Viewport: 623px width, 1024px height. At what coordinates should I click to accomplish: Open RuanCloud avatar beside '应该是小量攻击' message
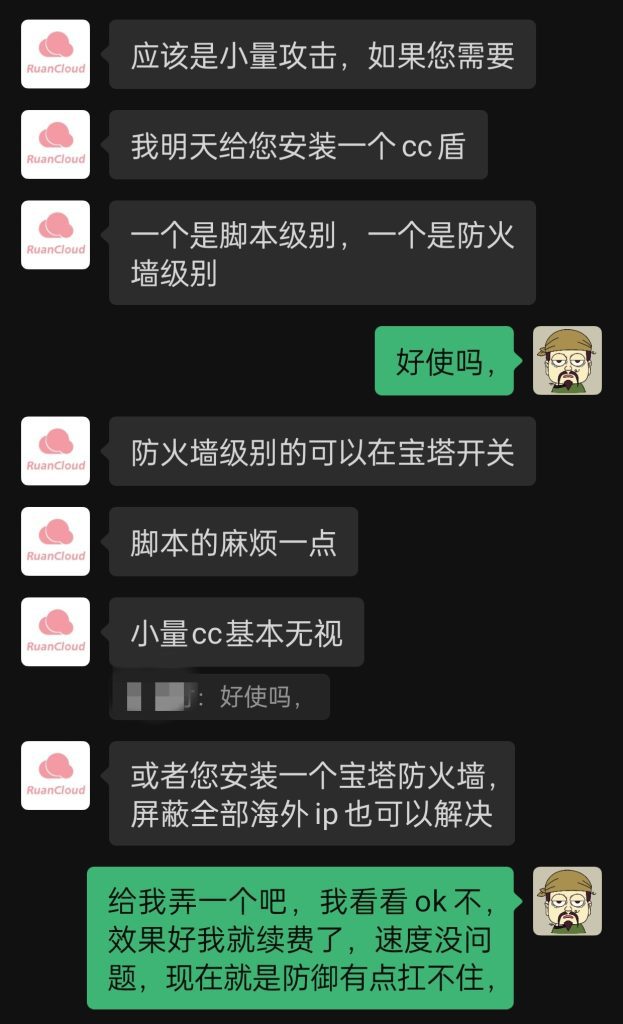click(56, 54)
